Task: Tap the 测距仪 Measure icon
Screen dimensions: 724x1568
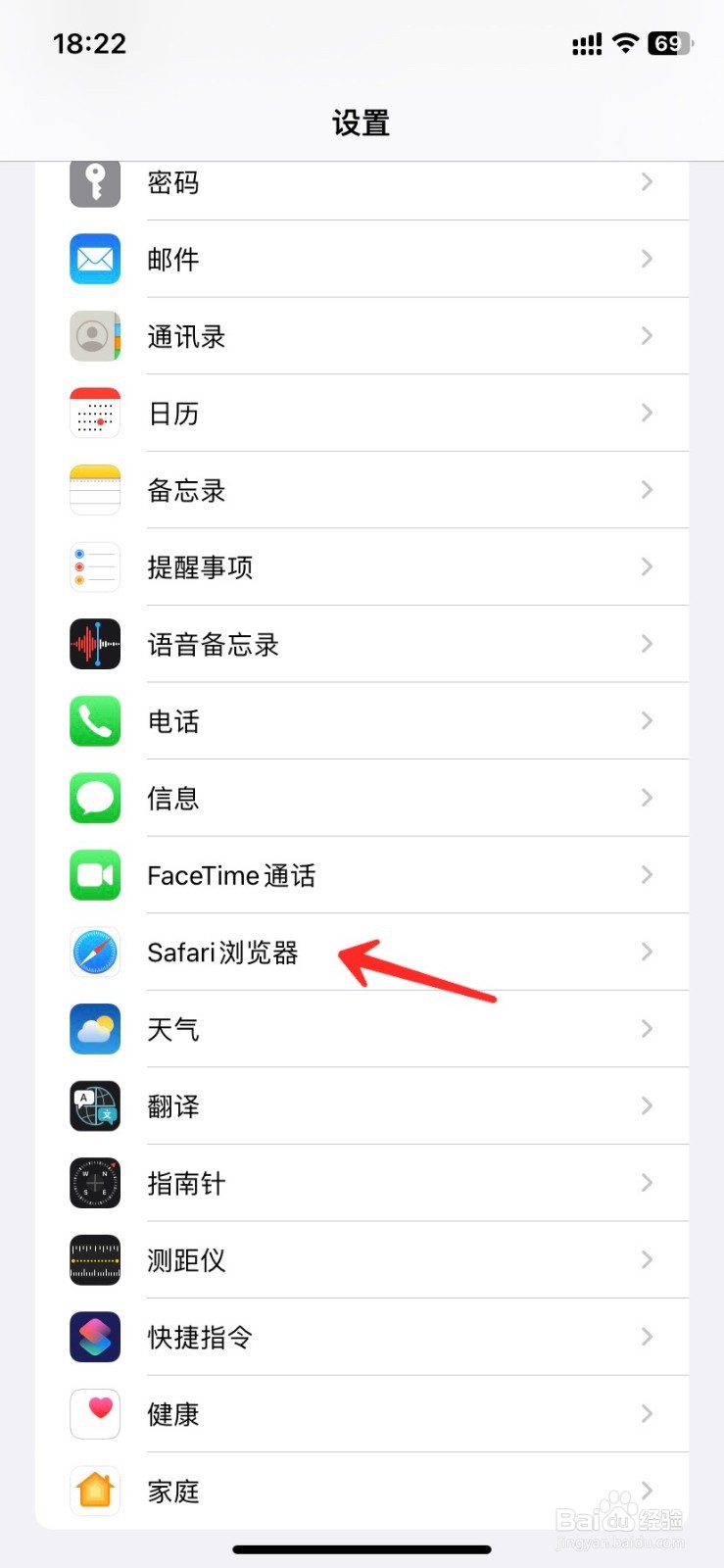Action: (94, 1260)
